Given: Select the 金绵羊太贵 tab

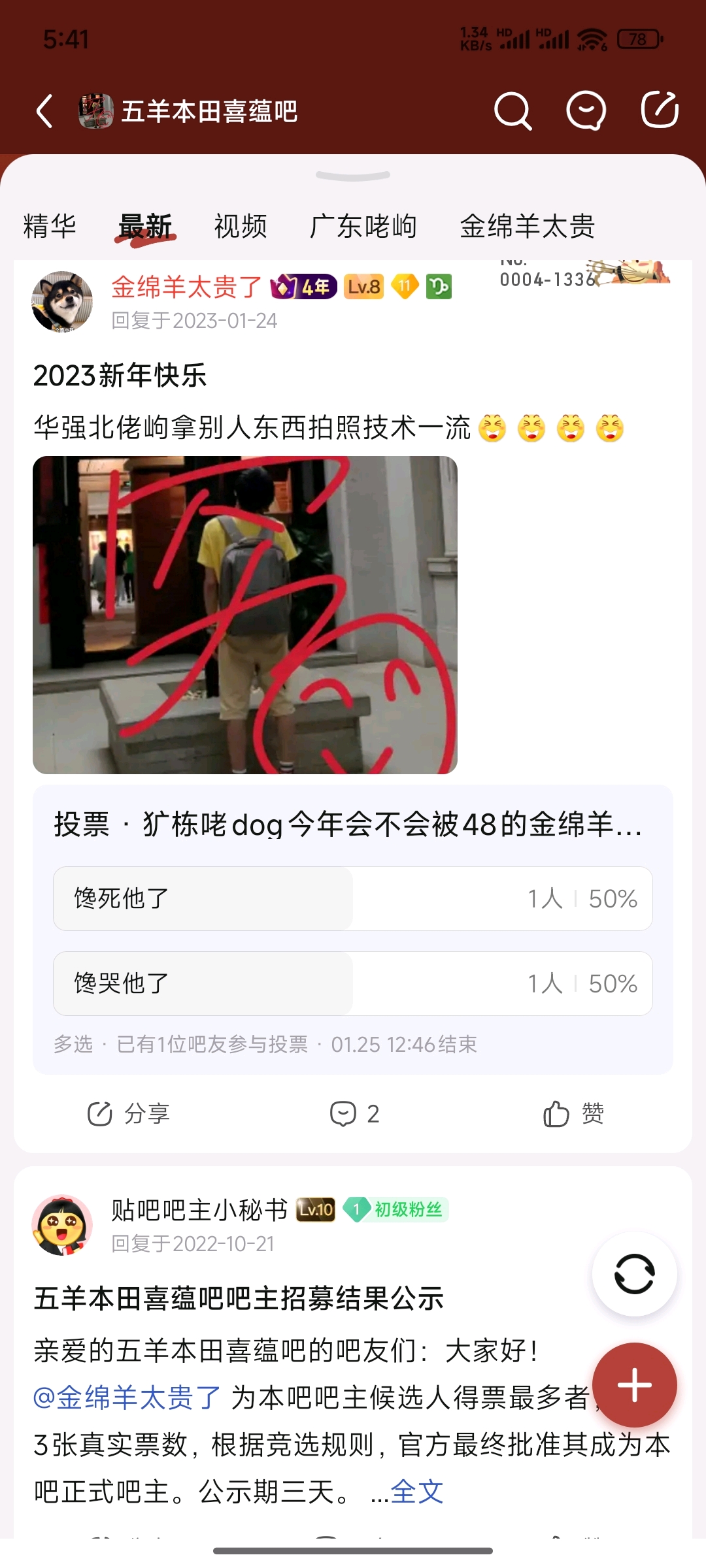Looking at the screenshot, I should [527, 227].
